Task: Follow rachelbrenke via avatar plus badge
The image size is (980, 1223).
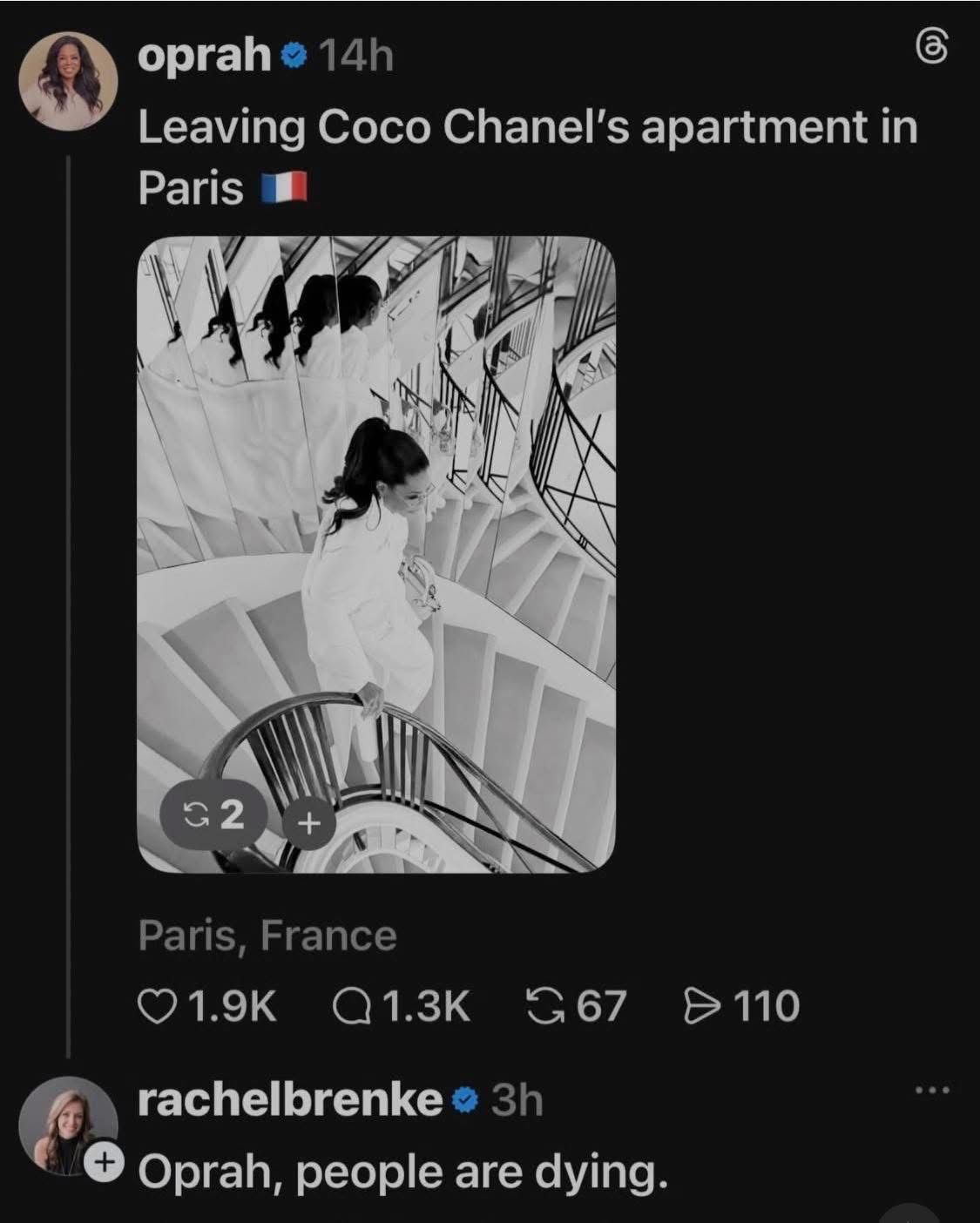Action: (105, 1161)
